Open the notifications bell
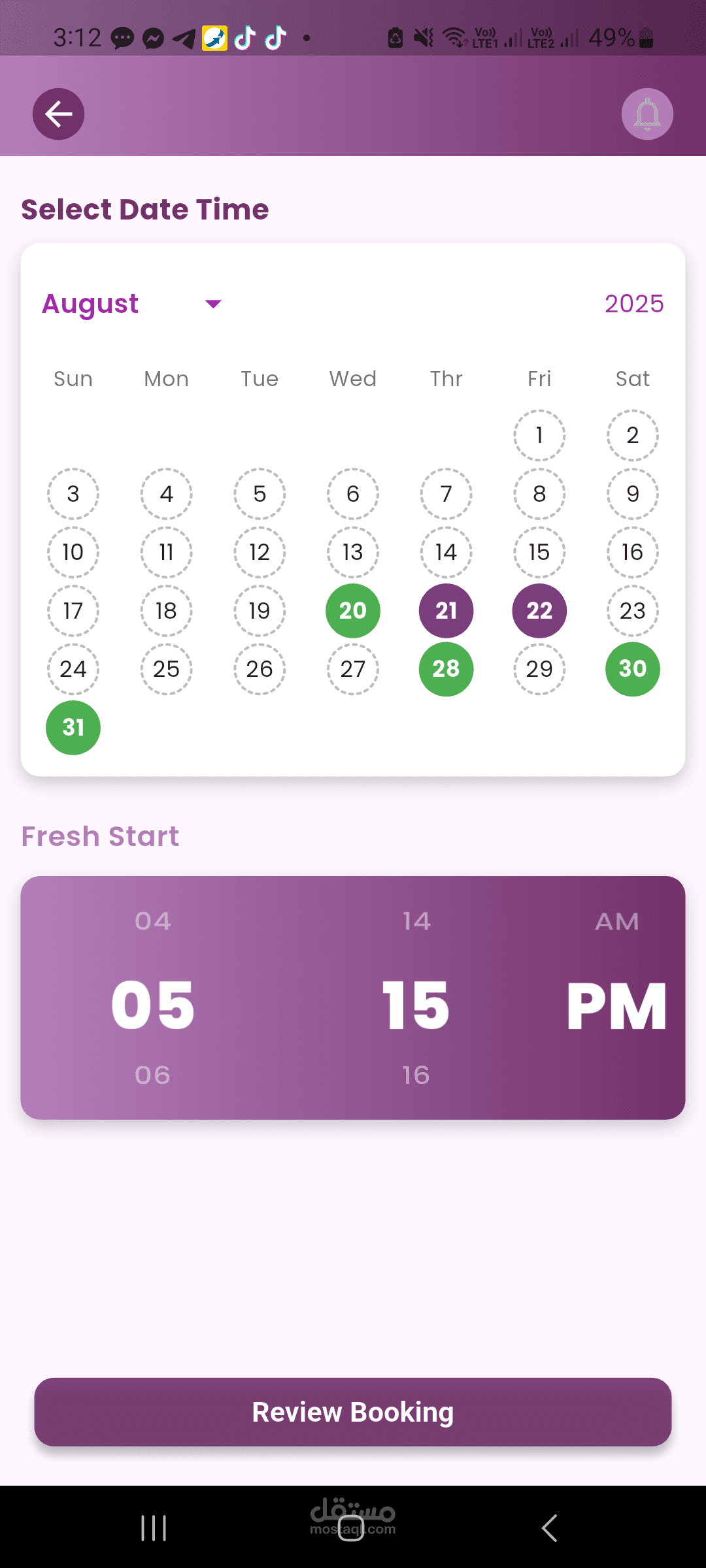This screenshot has height=1568, width=706. [x=647, y=114]
